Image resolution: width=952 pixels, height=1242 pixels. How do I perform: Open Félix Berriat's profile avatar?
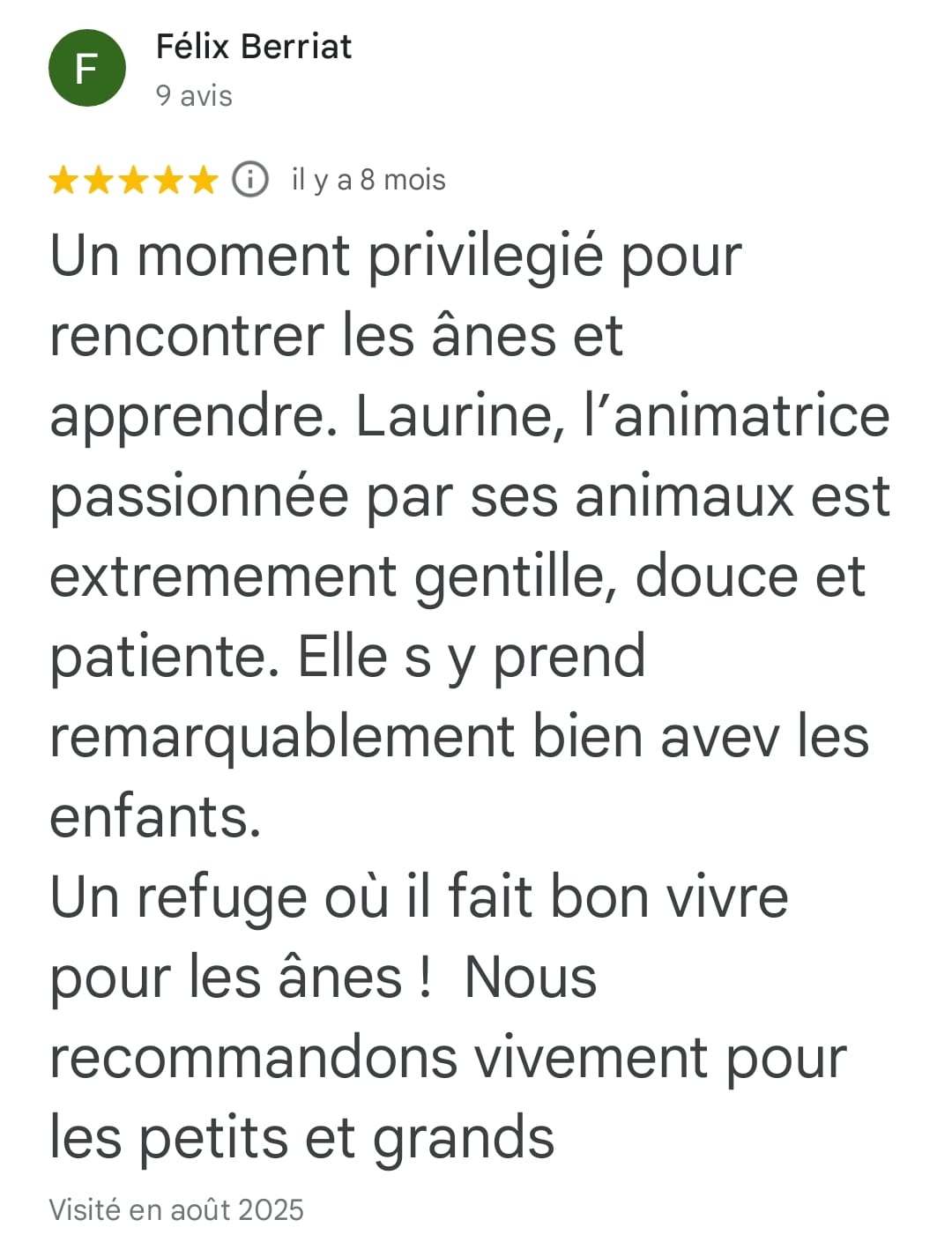point(86,68)
